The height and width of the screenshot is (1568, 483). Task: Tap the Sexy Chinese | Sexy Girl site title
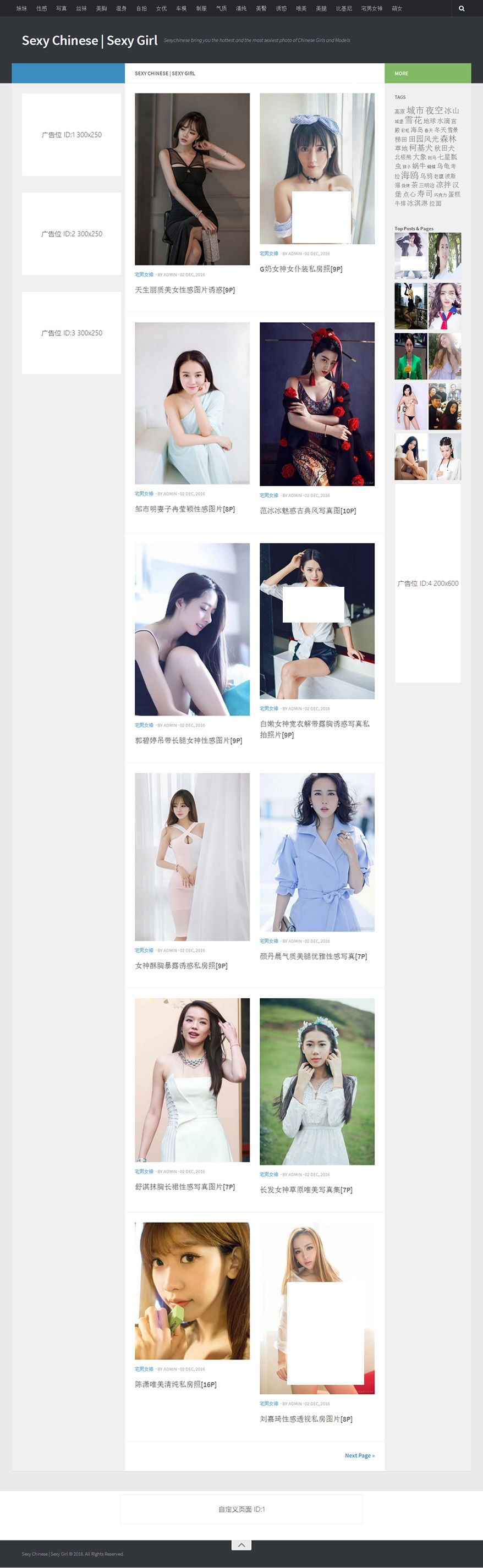coord(90,41)
